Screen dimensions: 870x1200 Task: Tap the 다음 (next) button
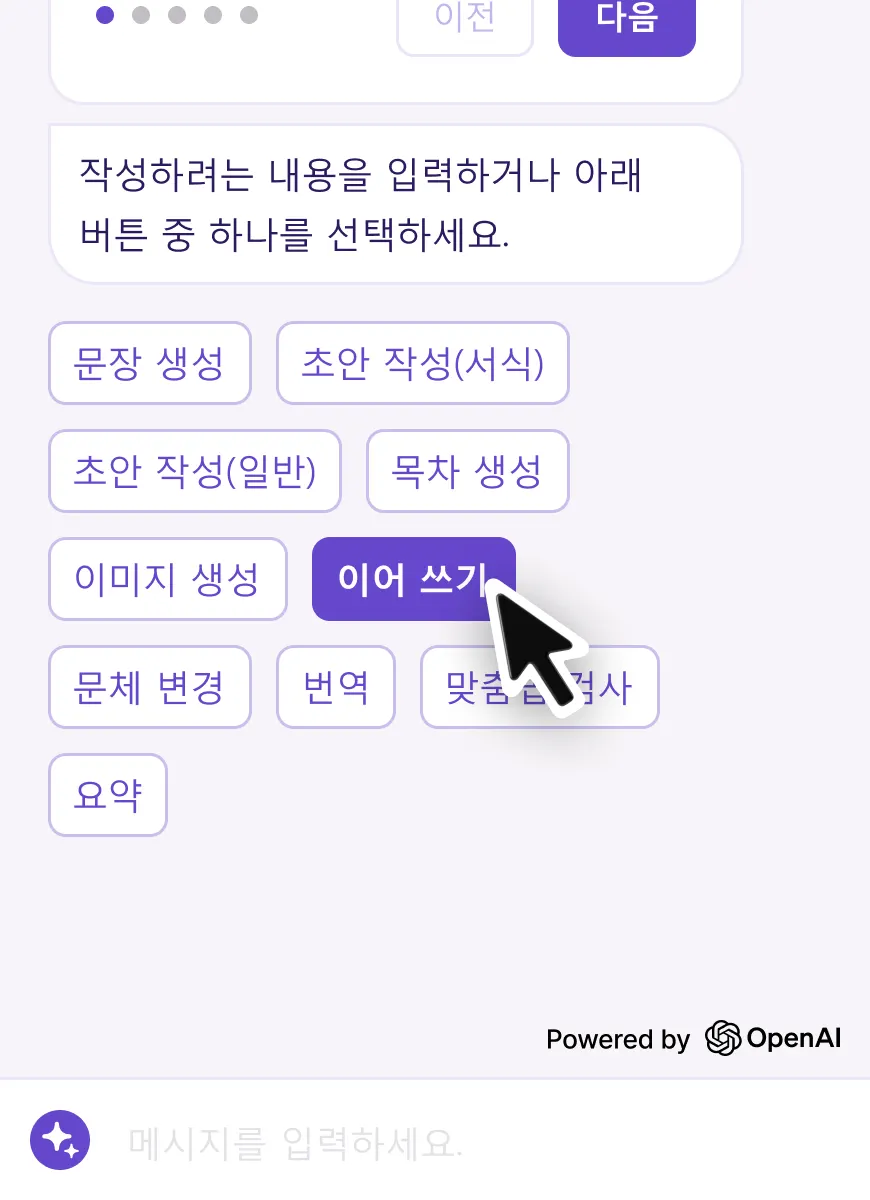(x=626, y=22)
